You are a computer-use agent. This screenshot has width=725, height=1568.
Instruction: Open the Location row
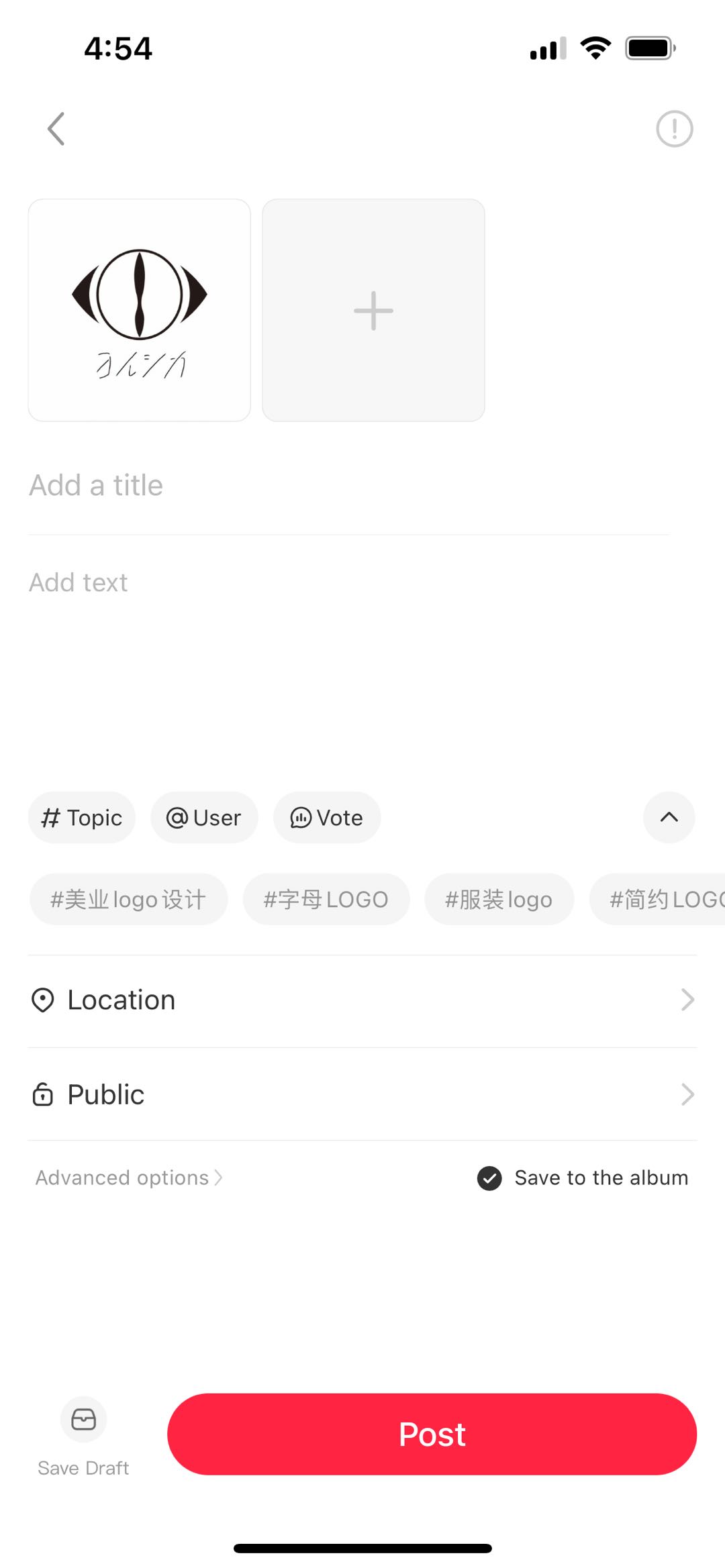coord(362,1000)
